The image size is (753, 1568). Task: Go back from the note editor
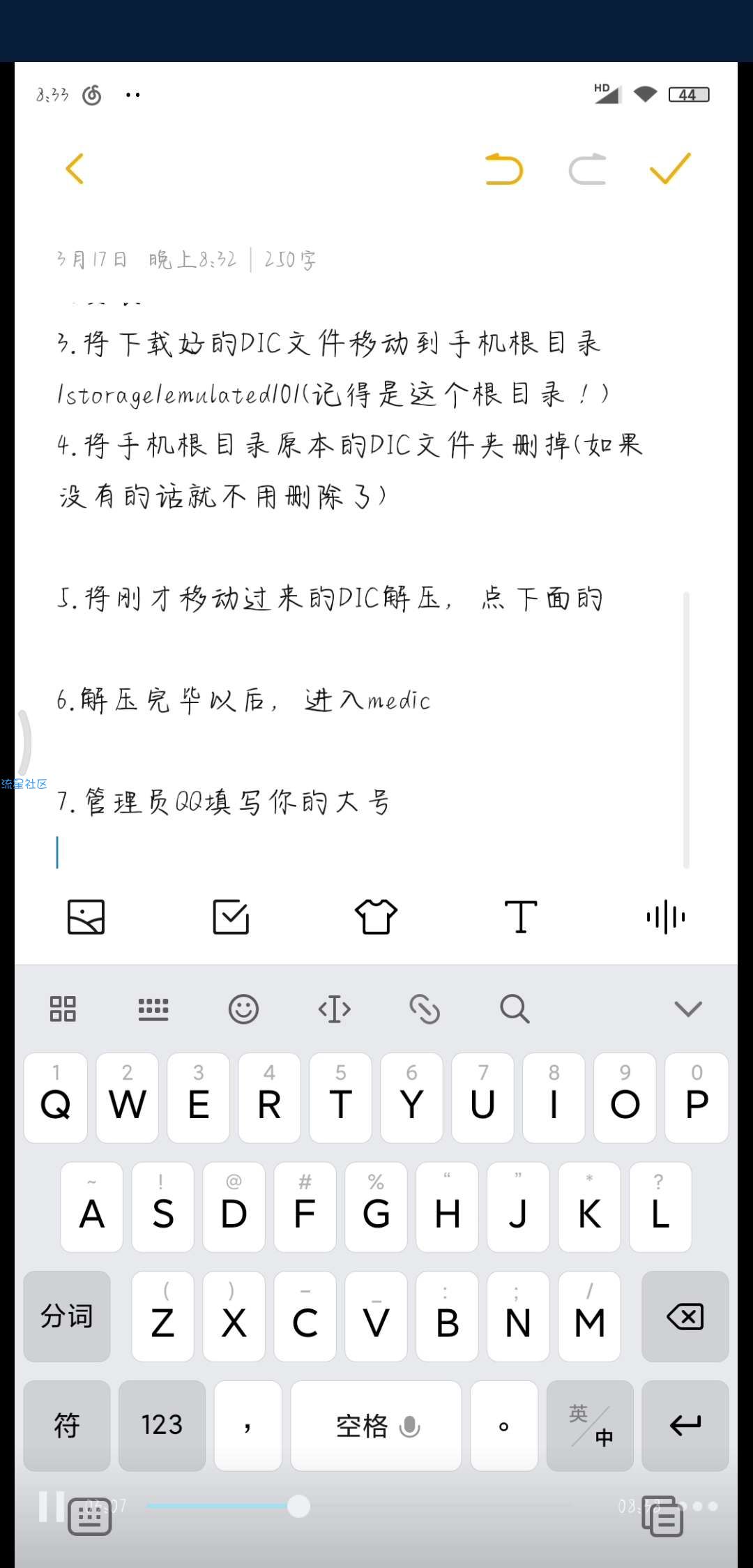[x=75, y=169]
